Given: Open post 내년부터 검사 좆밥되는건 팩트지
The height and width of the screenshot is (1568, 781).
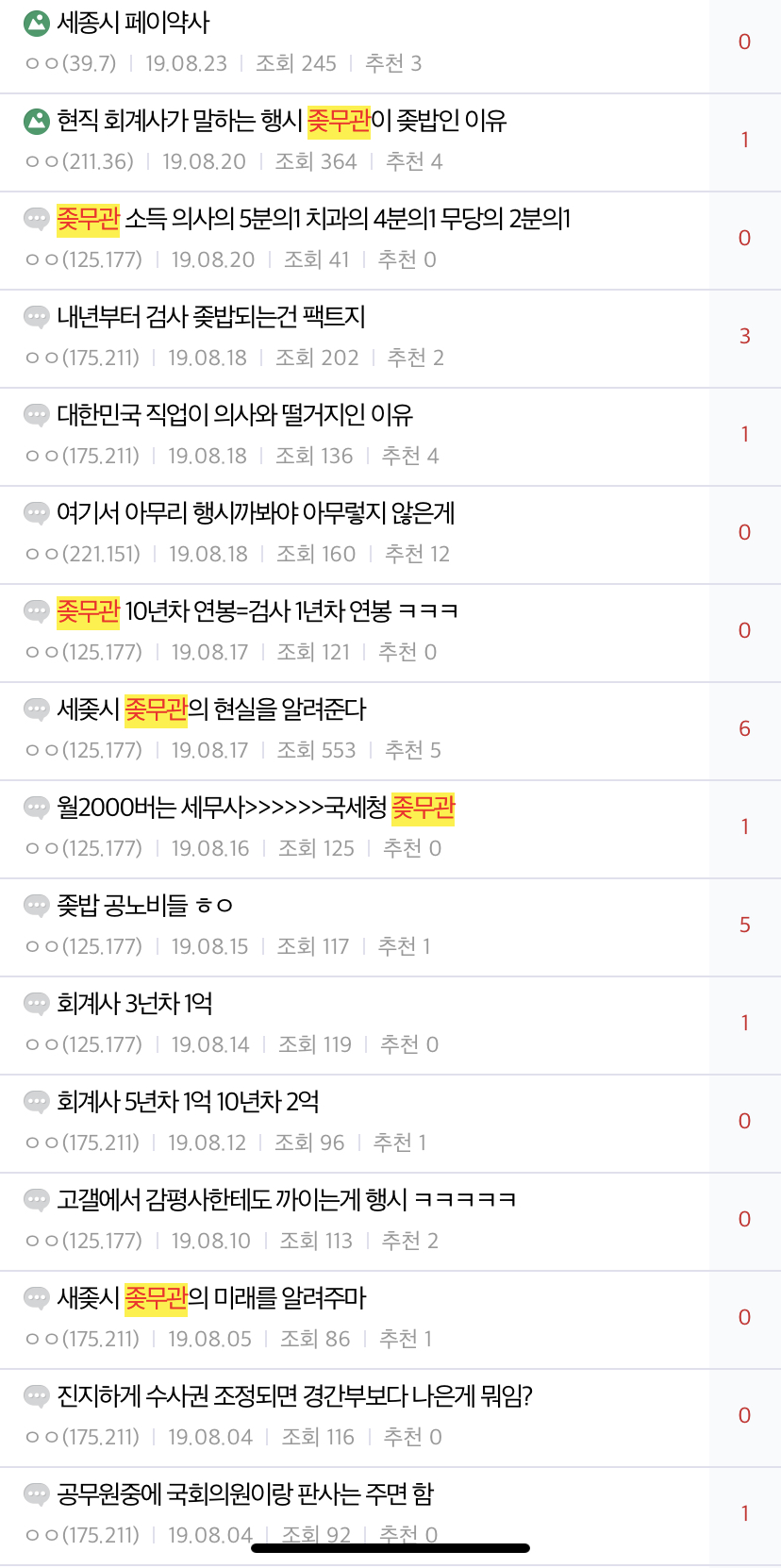Looking at the screenshot, I should pyautogui.click(x=210, y=317).
